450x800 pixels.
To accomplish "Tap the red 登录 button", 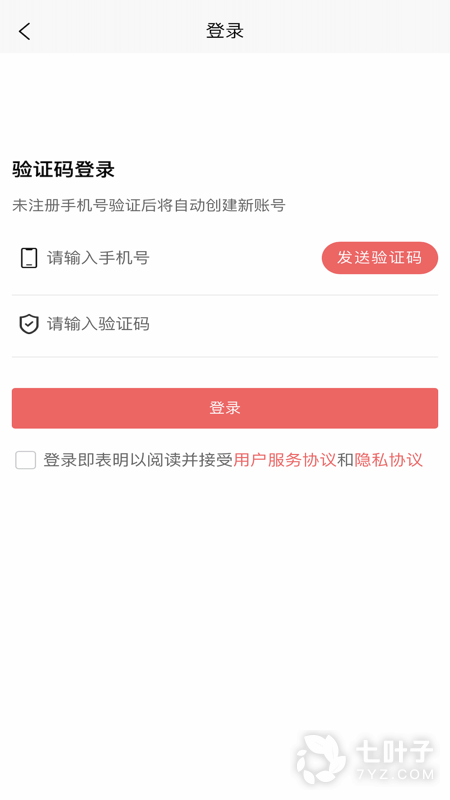I will pos(225,408).
